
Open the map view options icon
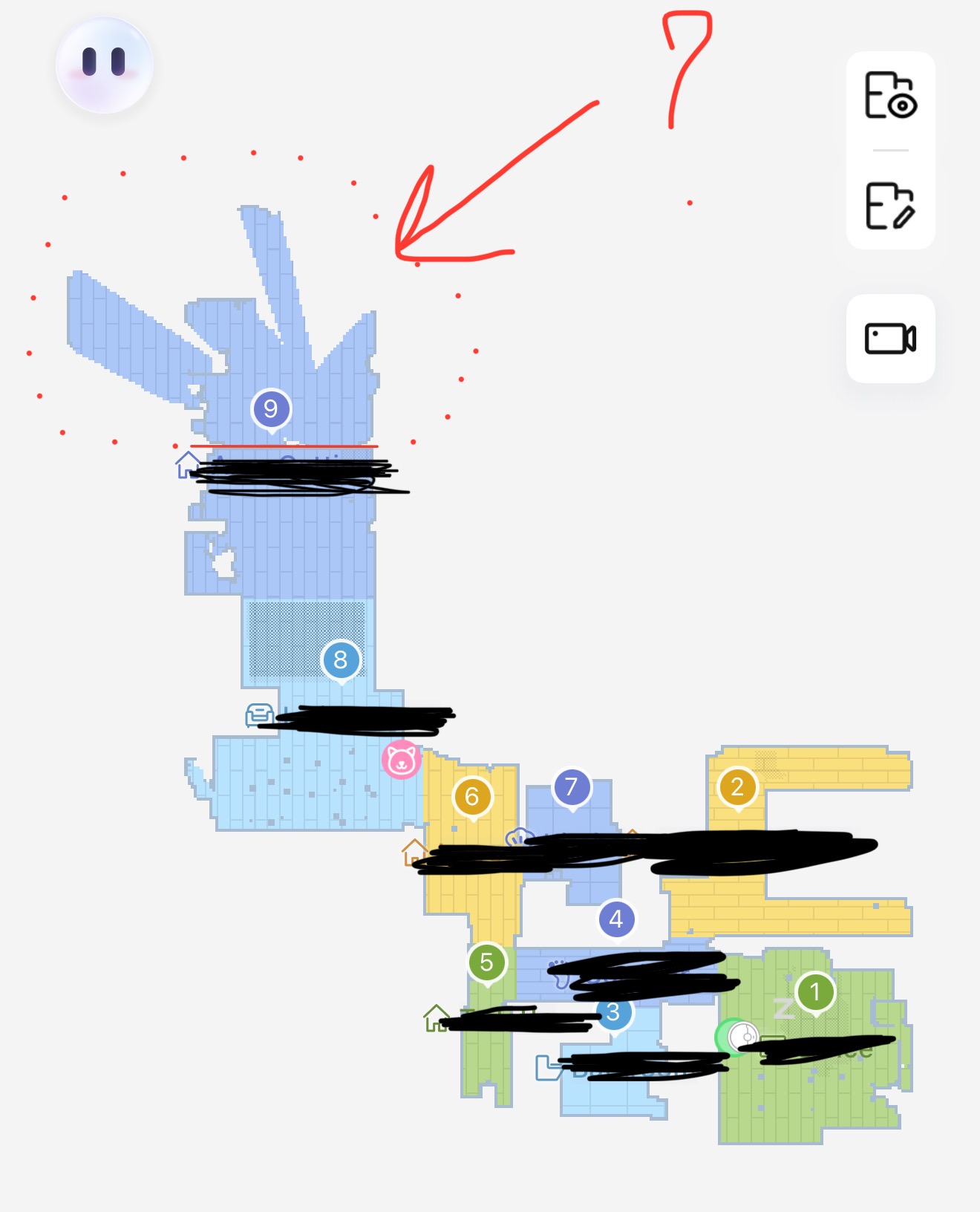click(x=890, y=96)
